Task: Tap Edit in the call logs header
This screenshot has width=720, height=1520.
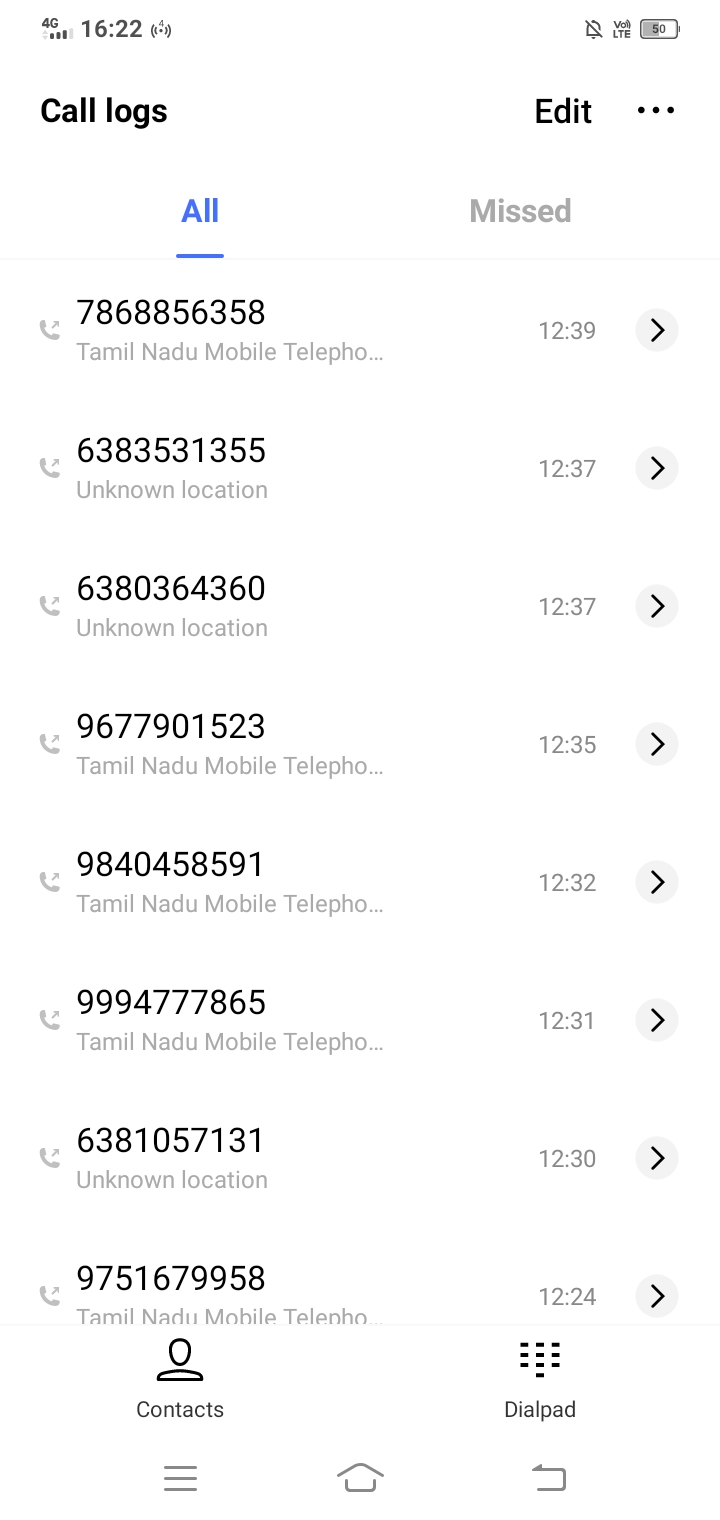Action: pyautogui.click(x=563, y=111)
